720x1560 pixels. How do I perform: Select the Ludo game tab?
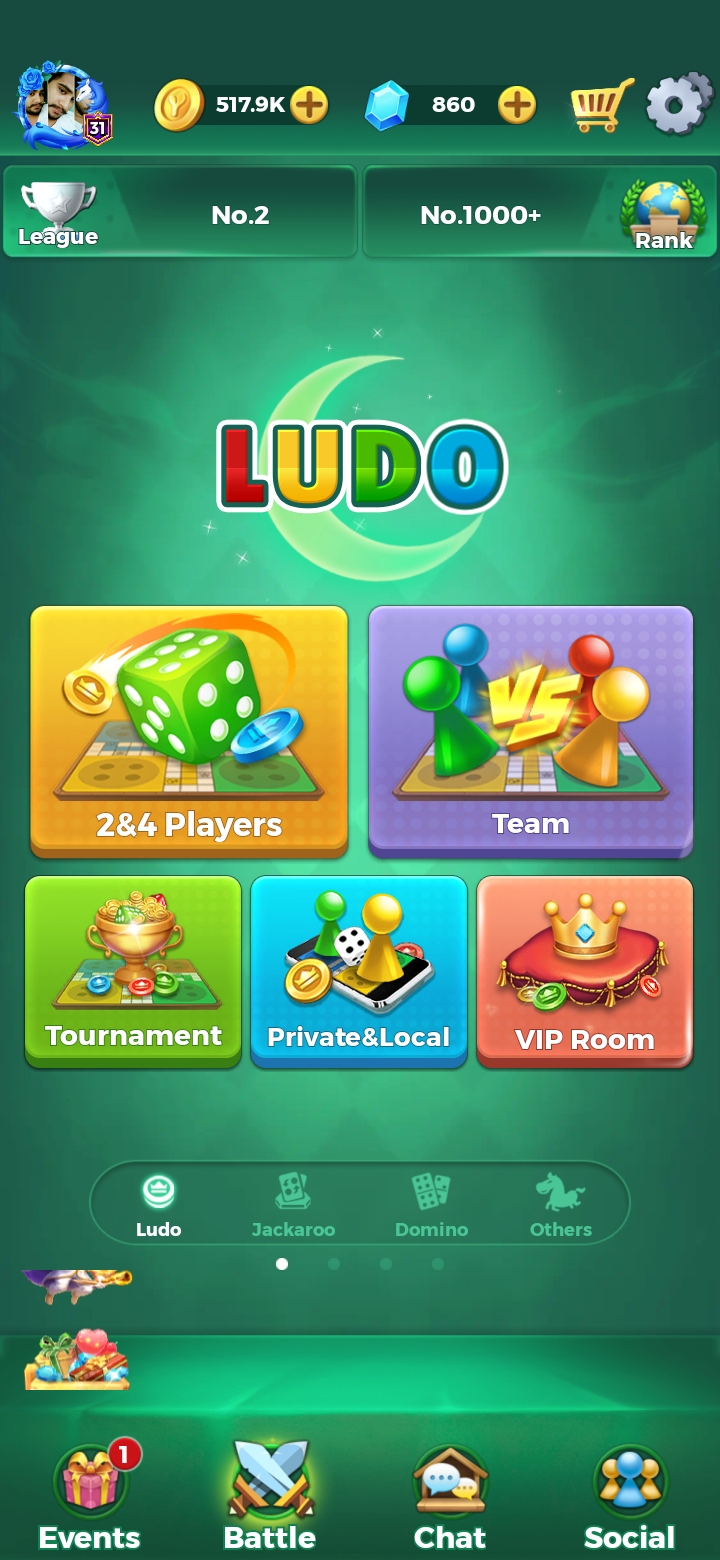point(159,1205)
